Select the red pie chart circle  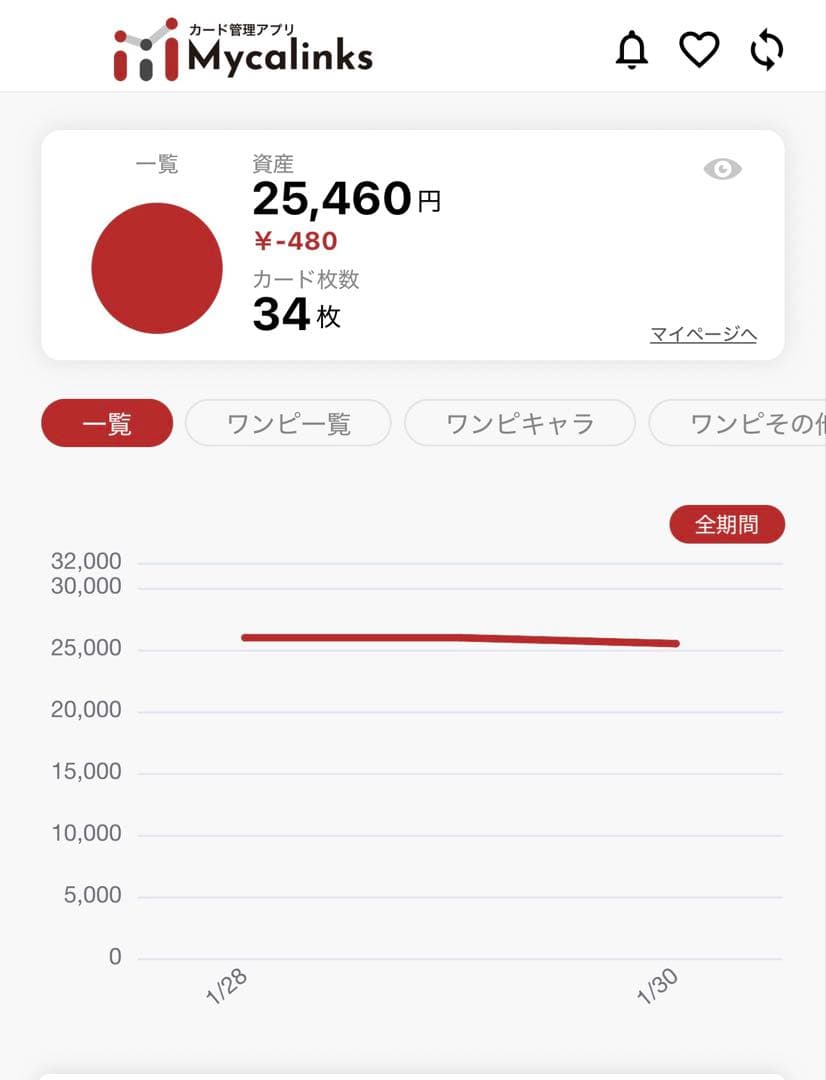[157, 267]
